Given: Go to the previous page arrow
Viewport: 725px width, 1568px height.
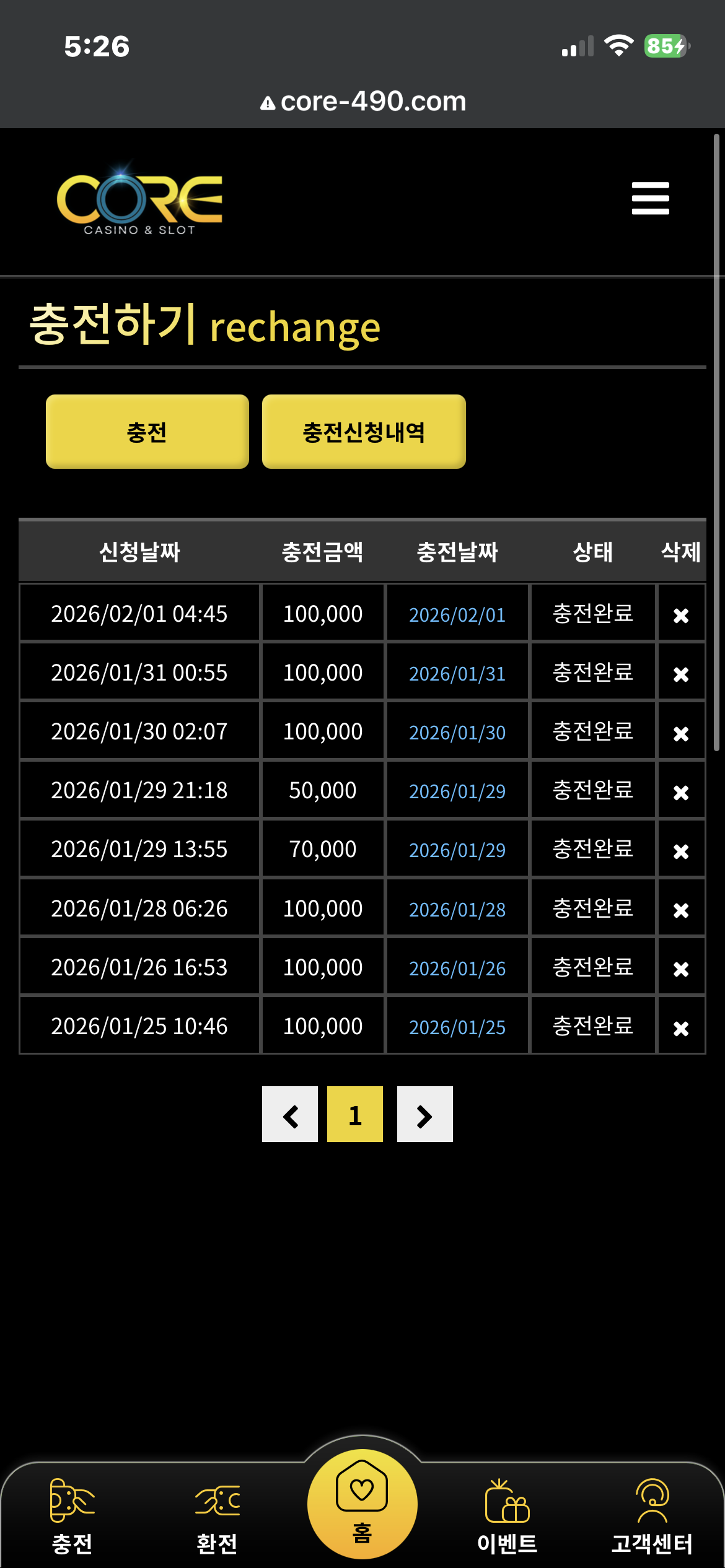Looking at the screenshot, I should [x=290, y=1114].
